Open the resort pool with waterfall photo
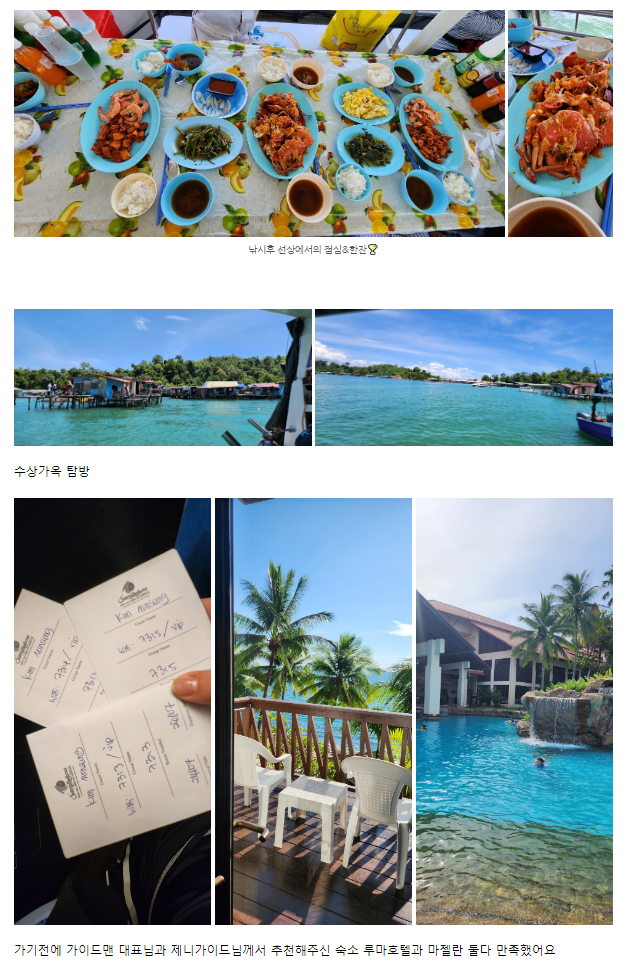 click(514, 711)
